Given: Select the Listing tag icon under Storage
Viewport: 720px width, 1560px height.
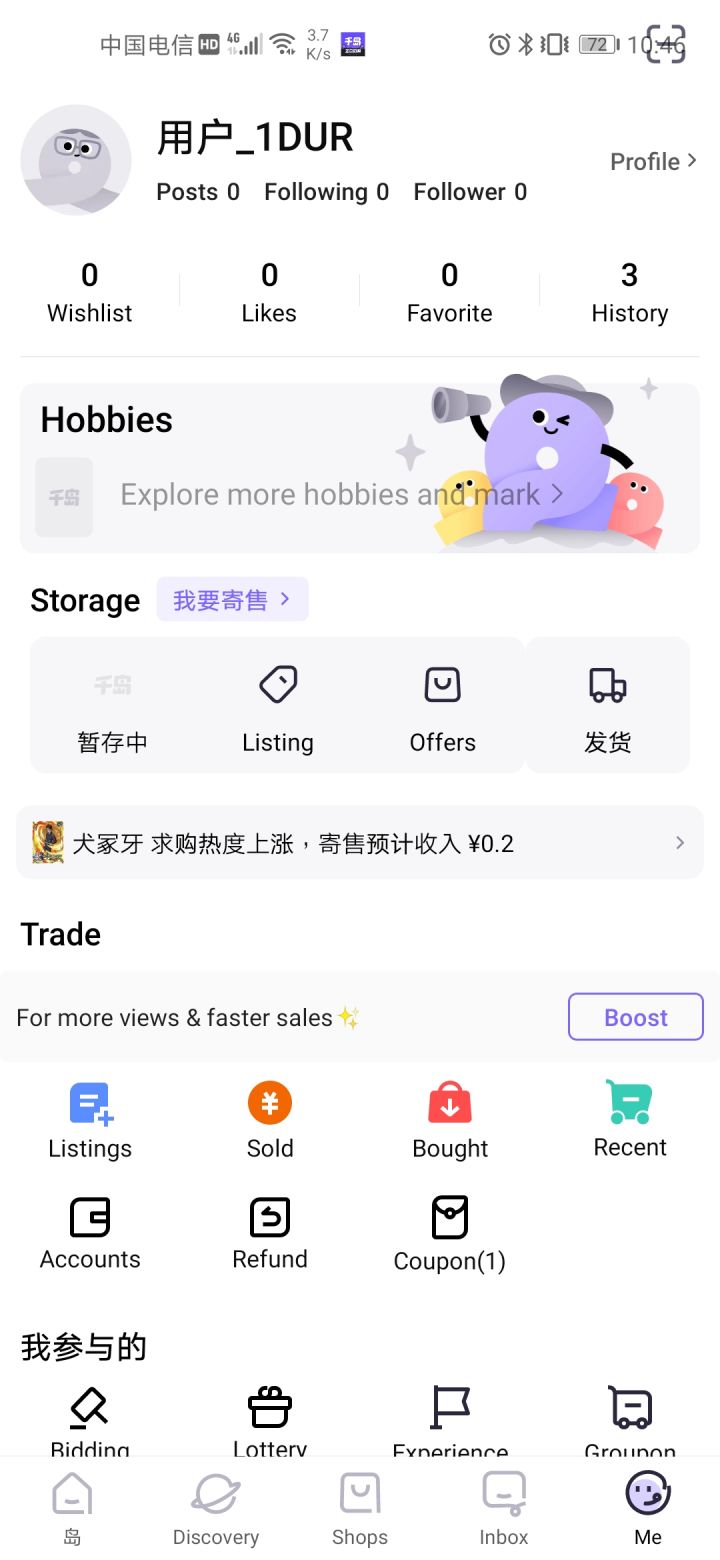Looking at the screenshot, I should click(278, 684).
